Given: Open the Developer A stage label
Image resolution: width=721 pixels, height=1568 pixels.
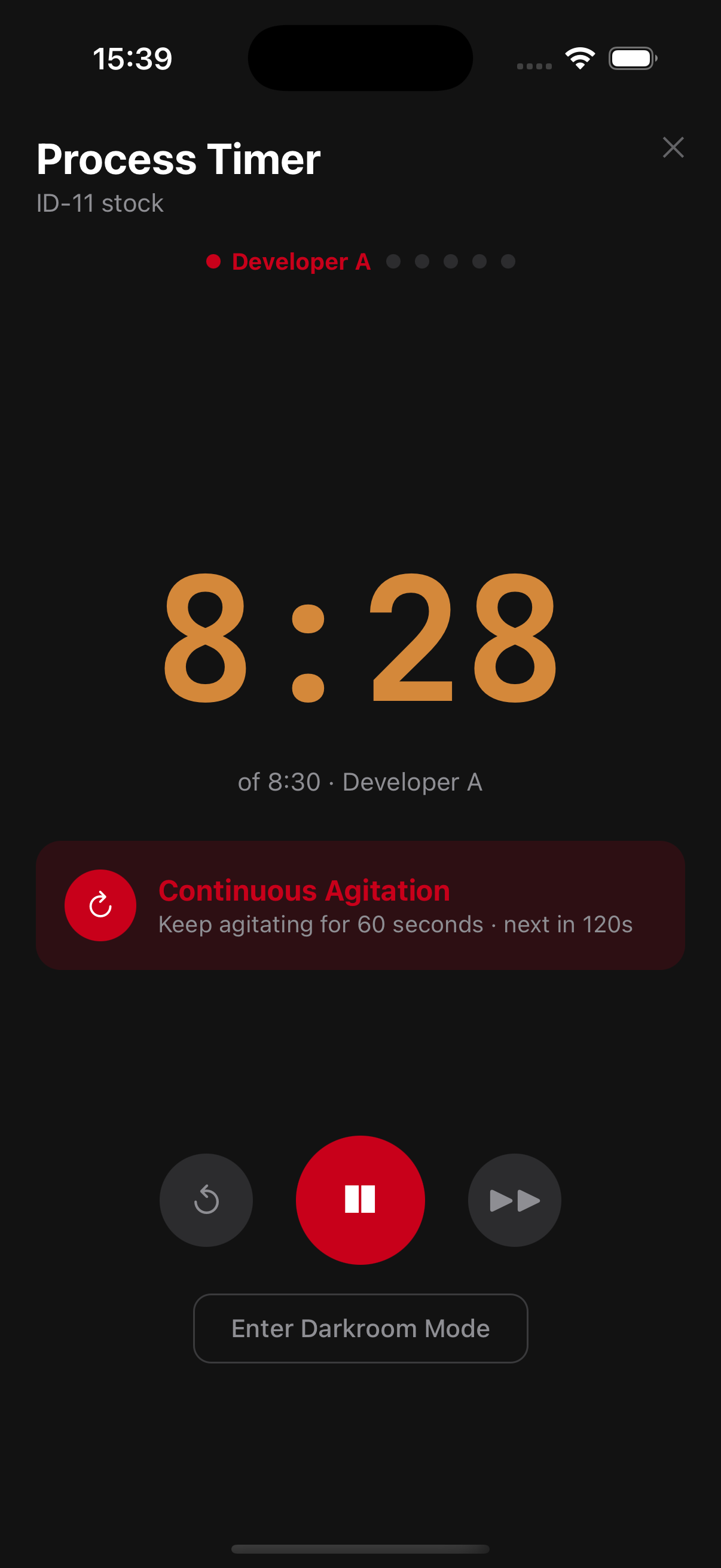Looking at the screenshot, I should click(301, 261).
